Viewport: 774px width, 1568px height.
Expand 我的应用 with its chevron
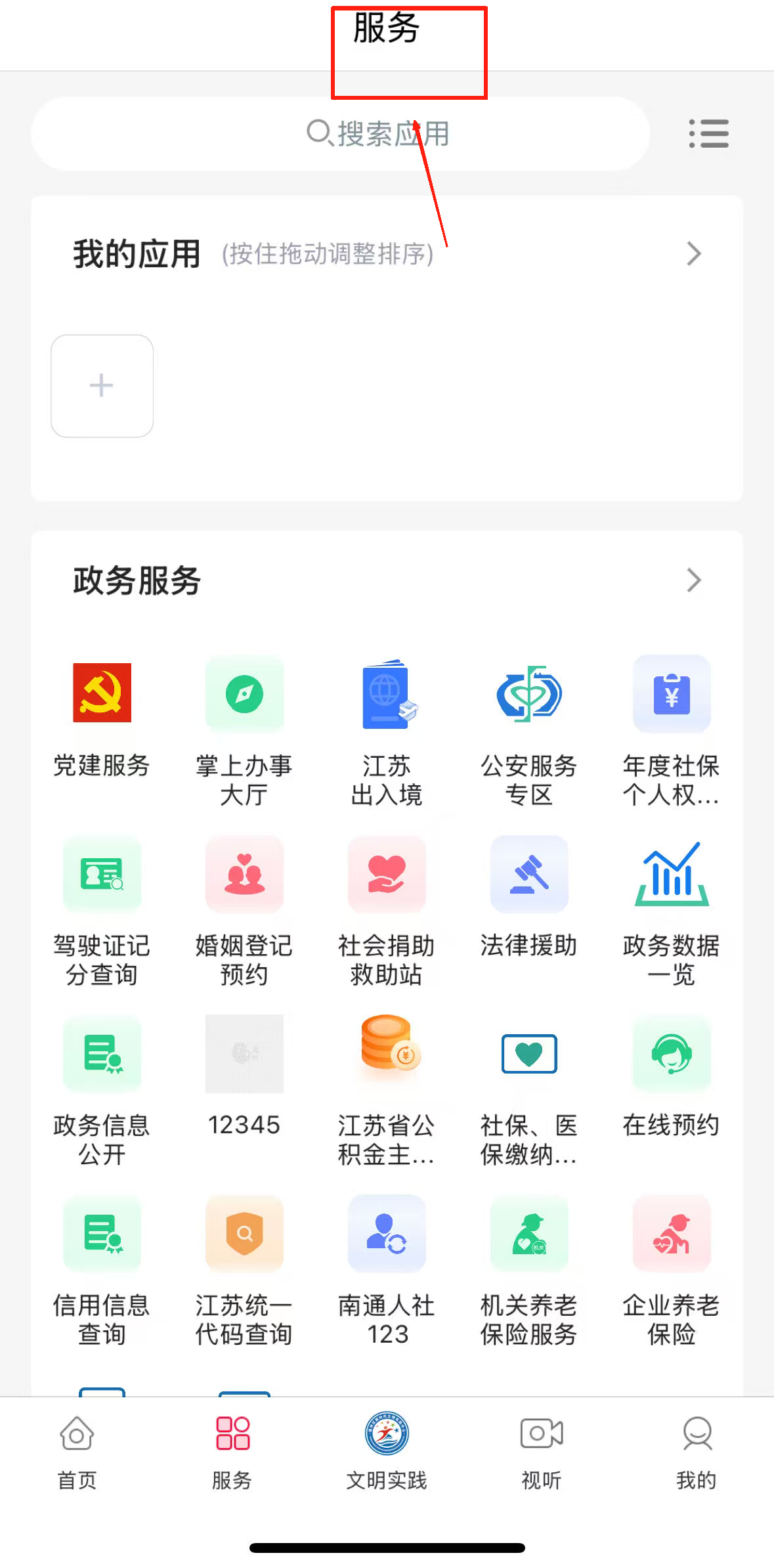pos(693,253)
